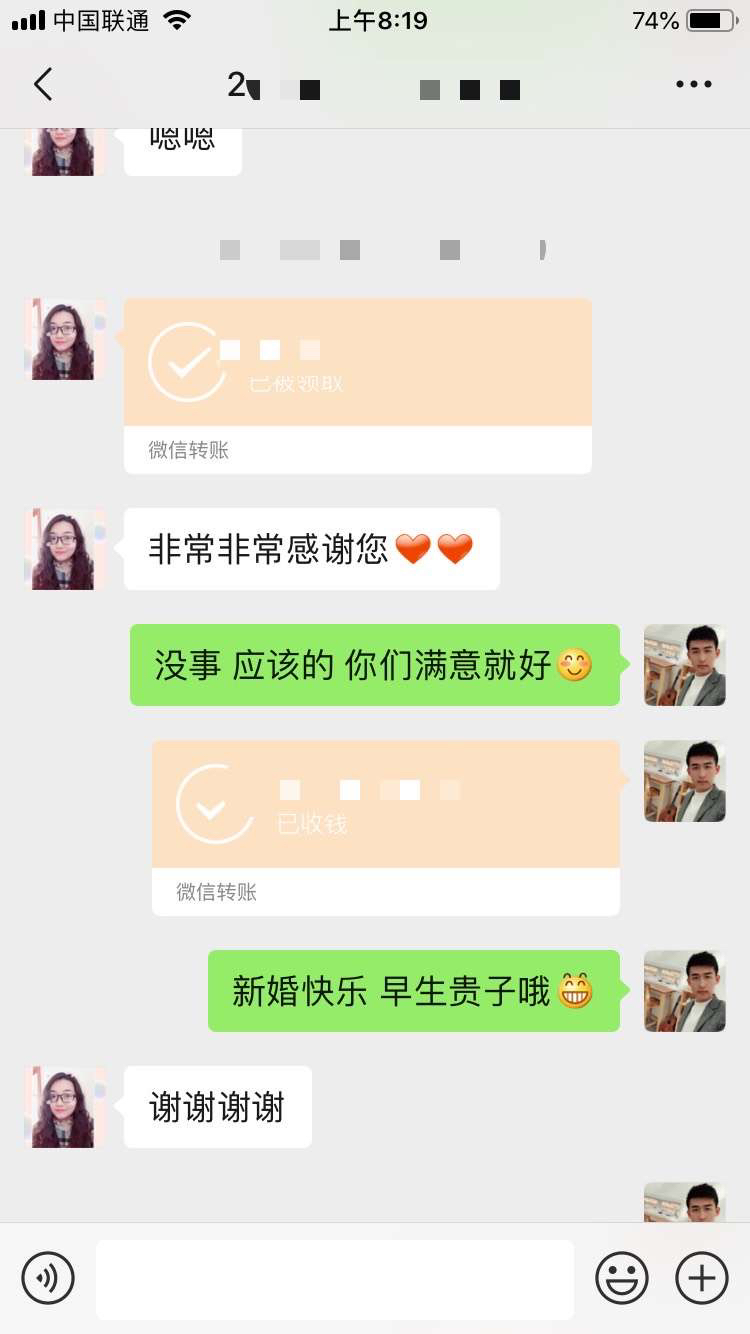
Task: View the 已收钱 WeChat transfer details
Action: (385, 827)
